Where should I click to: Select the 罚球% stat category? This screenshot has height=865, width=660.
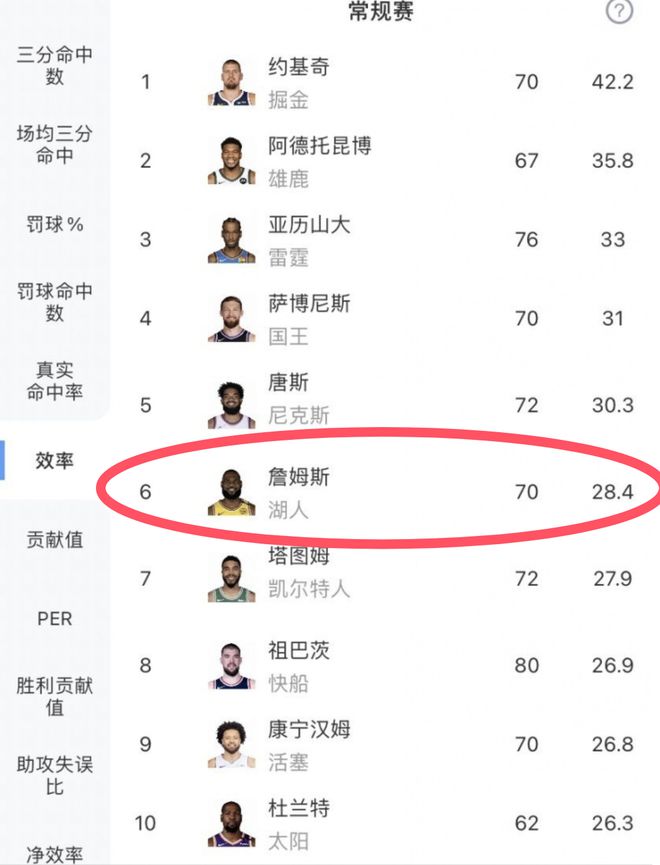[x=54, y=224]
